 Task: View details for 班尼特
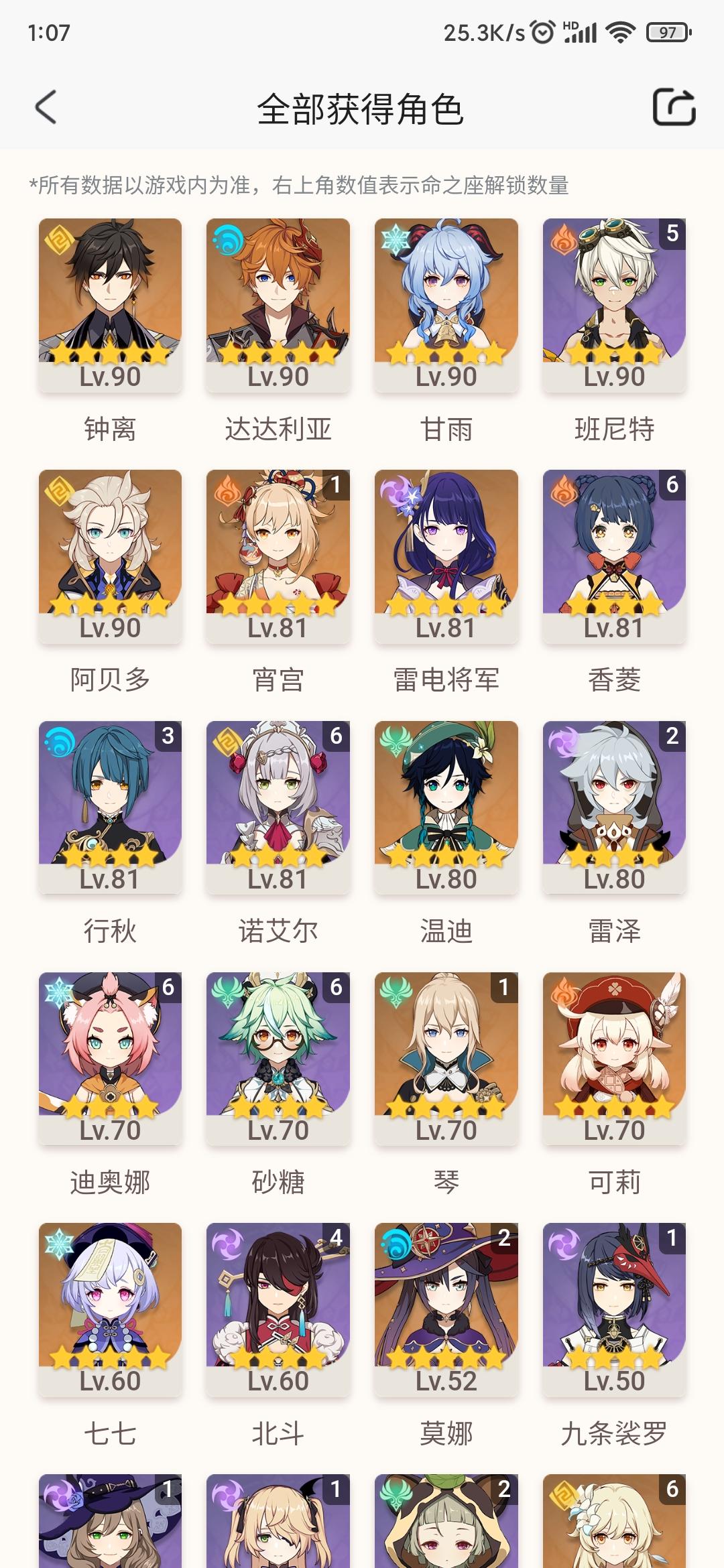click(x=614, y=305)
